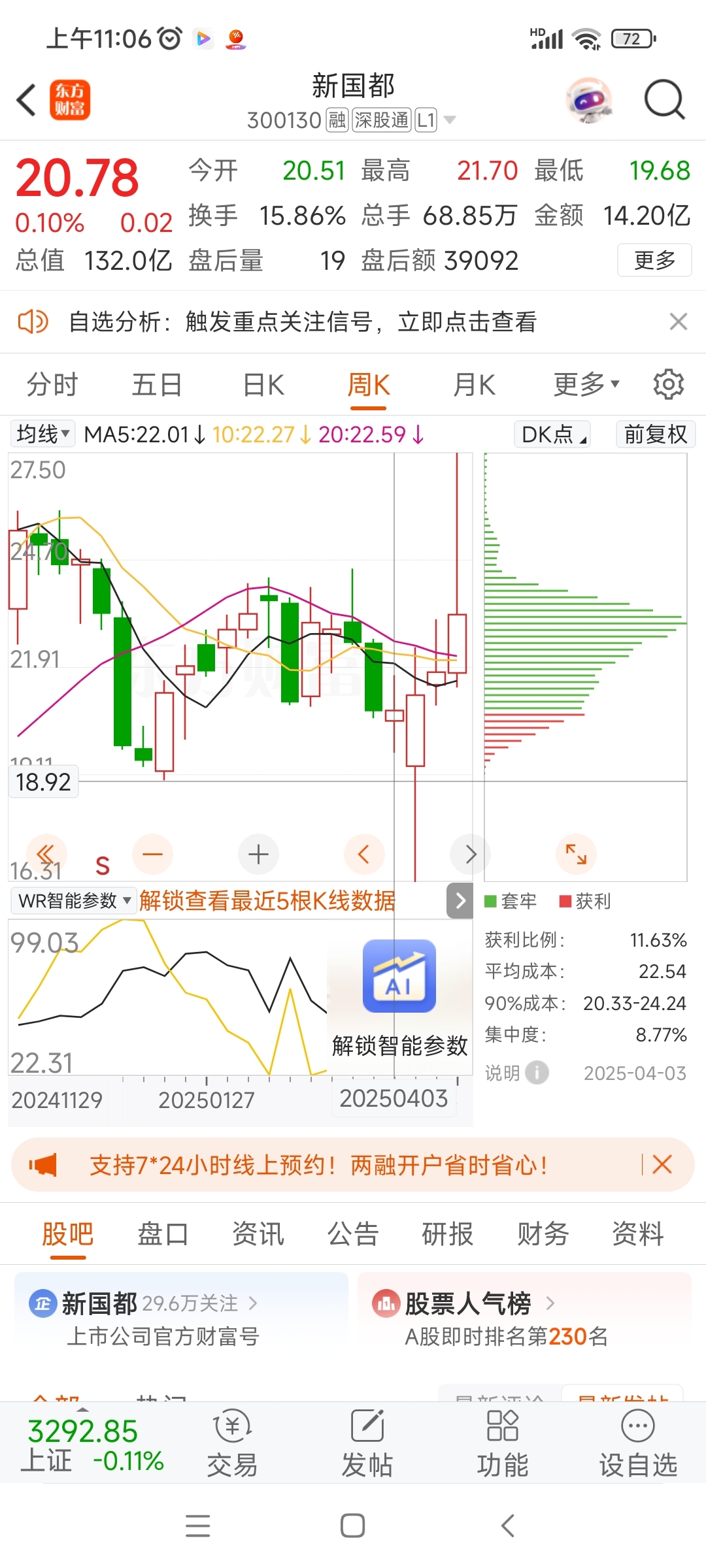706x1568 pixels.
Task: Zoom in the K-line chart with plus
Action: click(x=258, y=855)
